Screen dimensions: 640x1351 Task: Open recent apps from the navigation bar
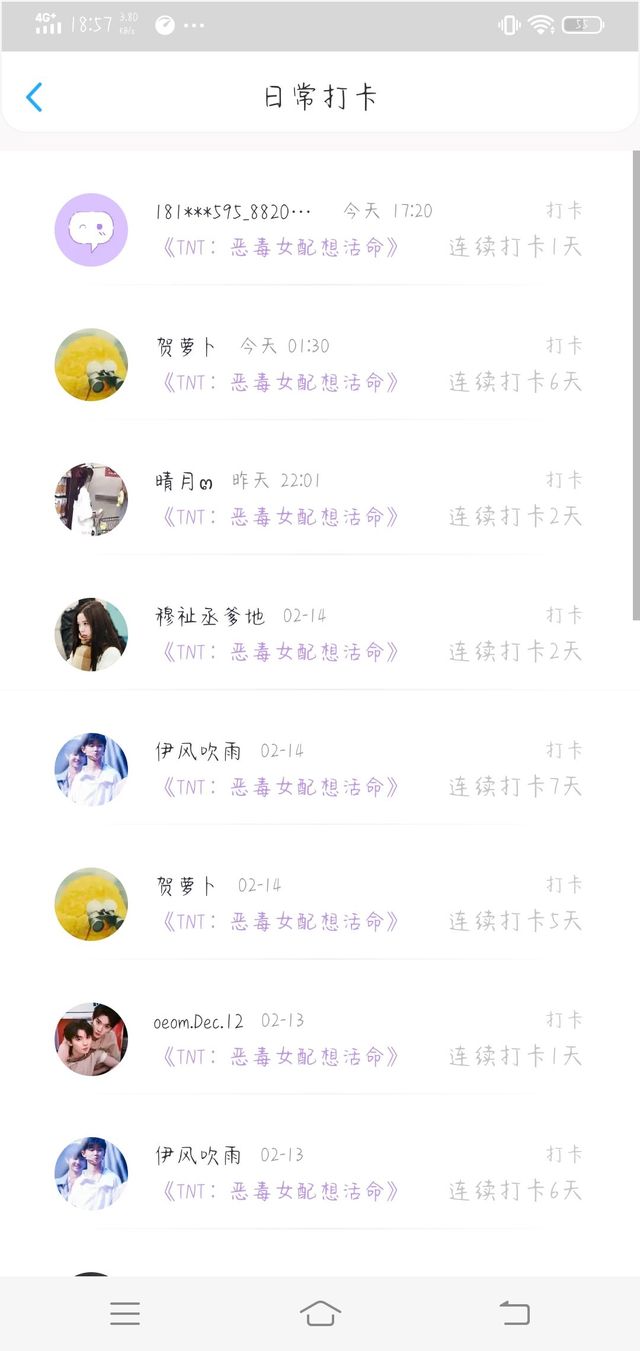coord(125,1313)
